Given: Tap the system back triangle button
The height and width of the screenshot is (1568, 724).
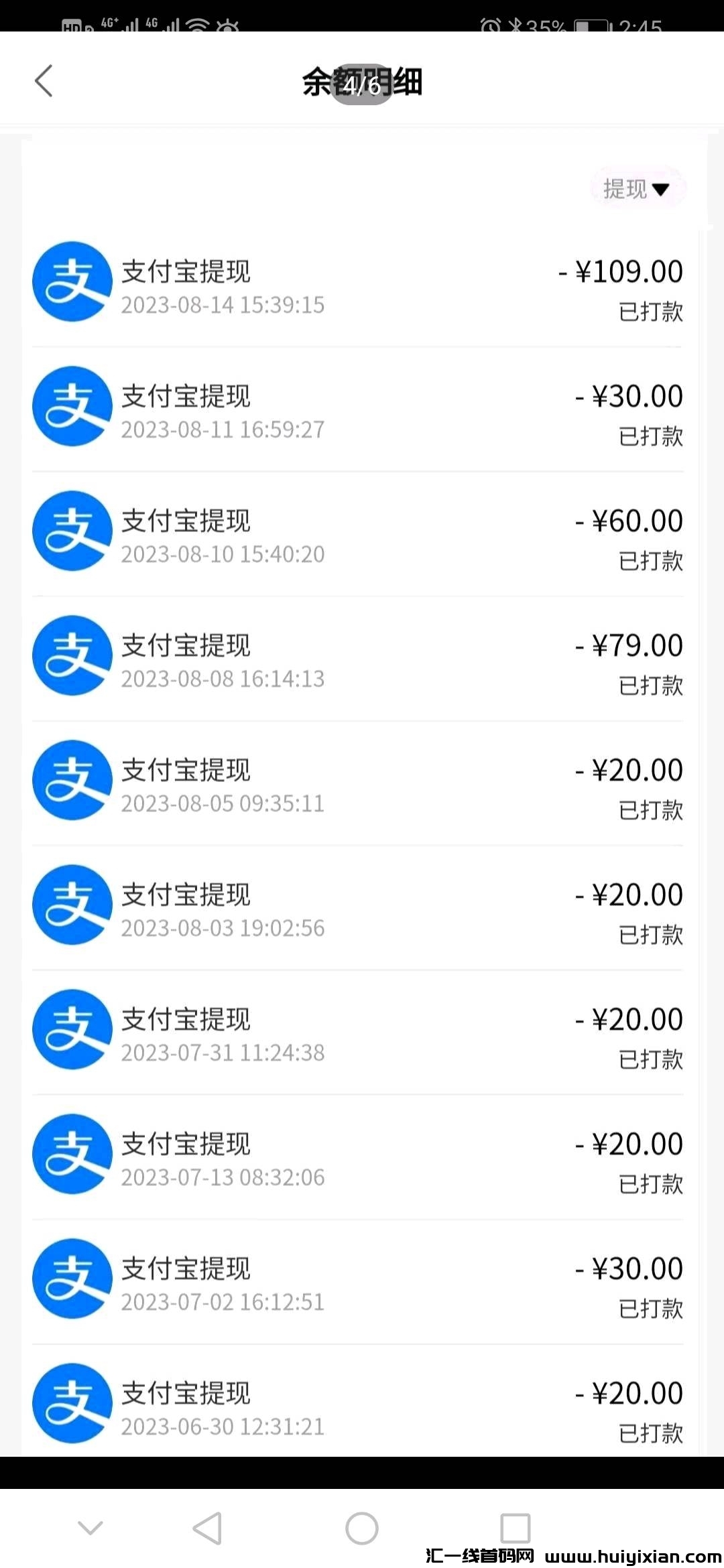Looking at the screenshot, I should [208, 1528].
